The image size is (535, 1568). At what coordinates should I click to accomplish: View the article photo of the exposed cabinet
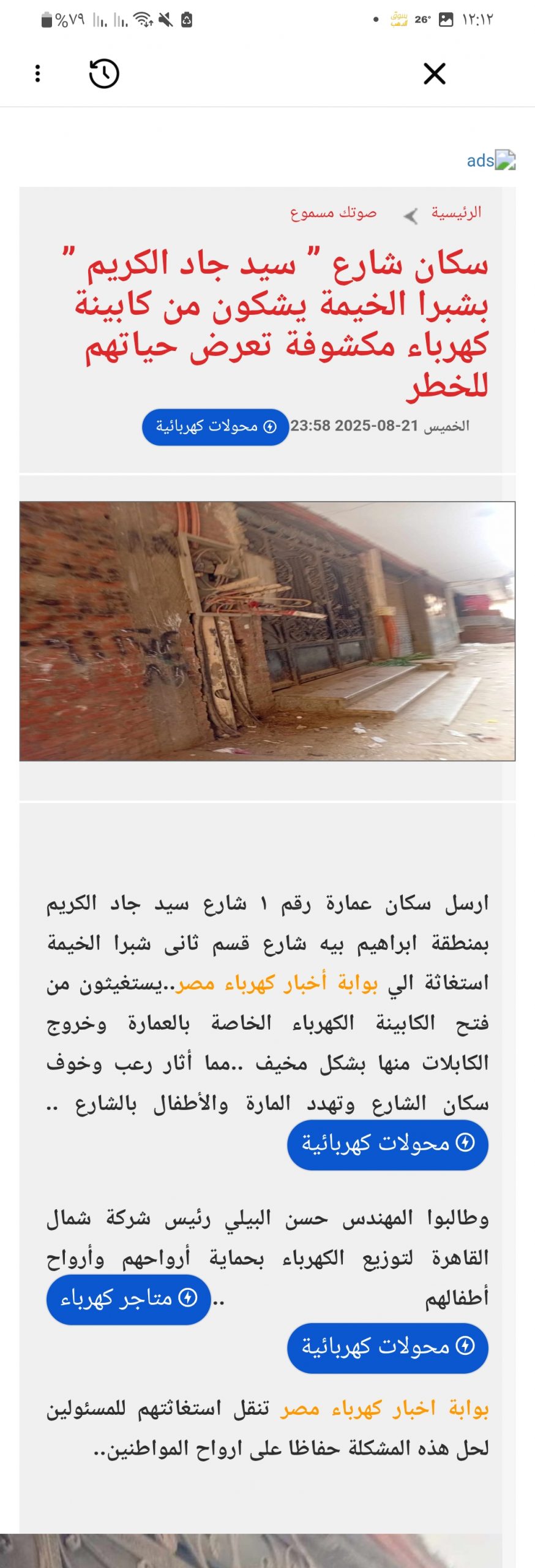(x=267, y=631)
